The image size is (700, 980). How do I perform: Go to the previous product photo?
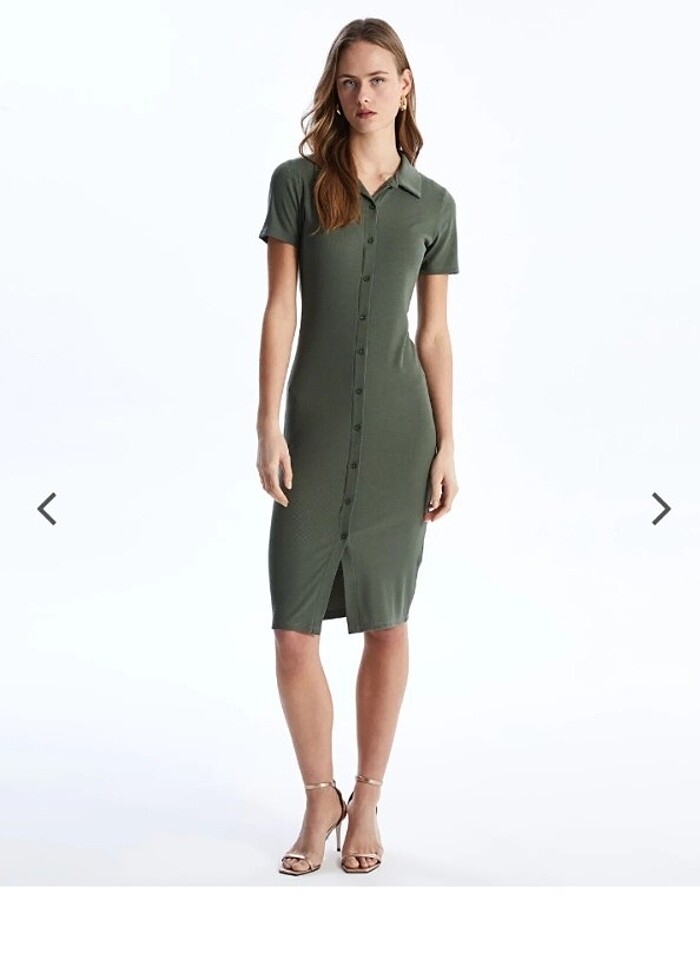click(x=47, y=509)
